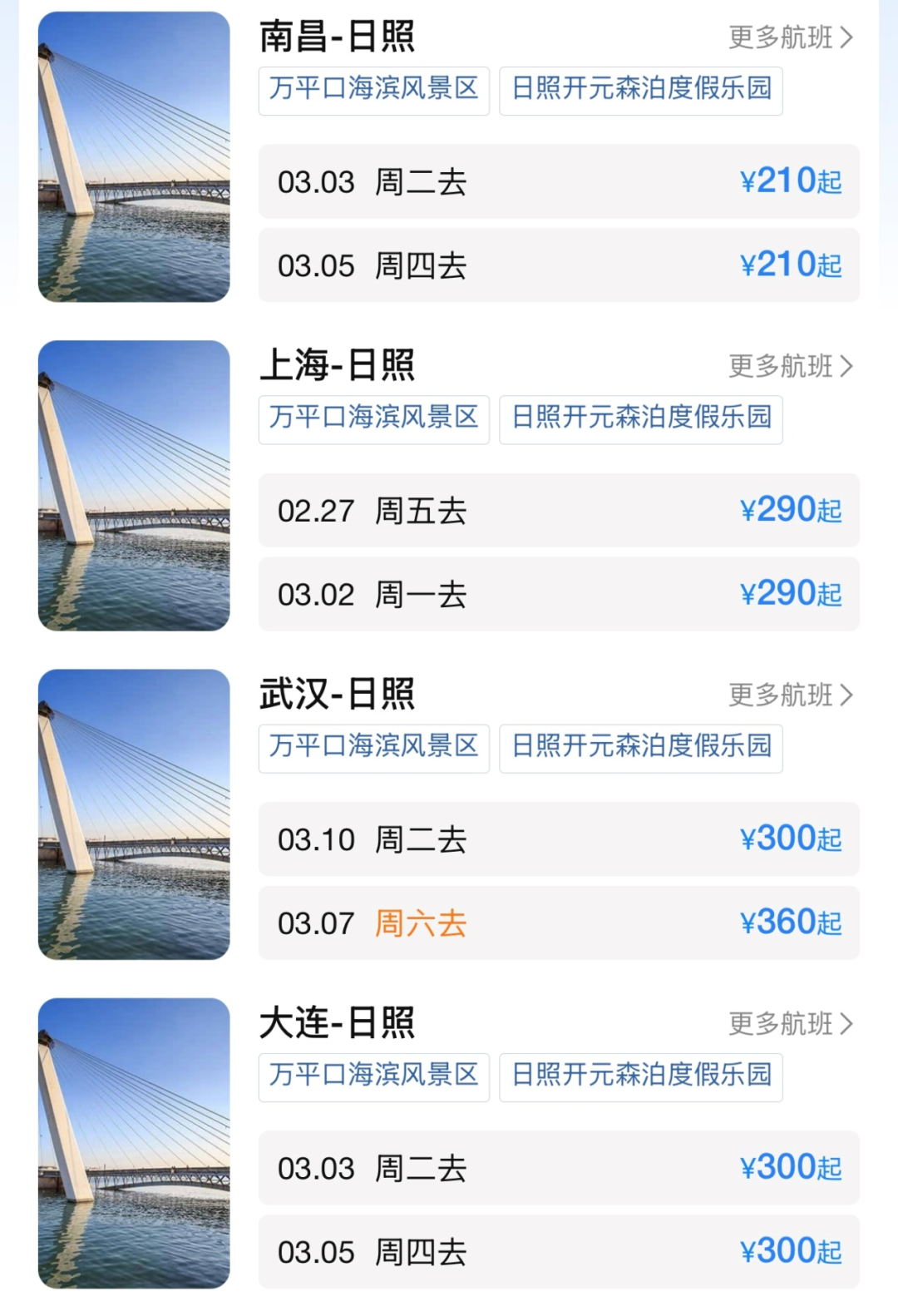Select 大连-日照 flight on 03.03 周二
Image resolution: width=898 pixels, height=1316 pixels.
point(559,1167)
